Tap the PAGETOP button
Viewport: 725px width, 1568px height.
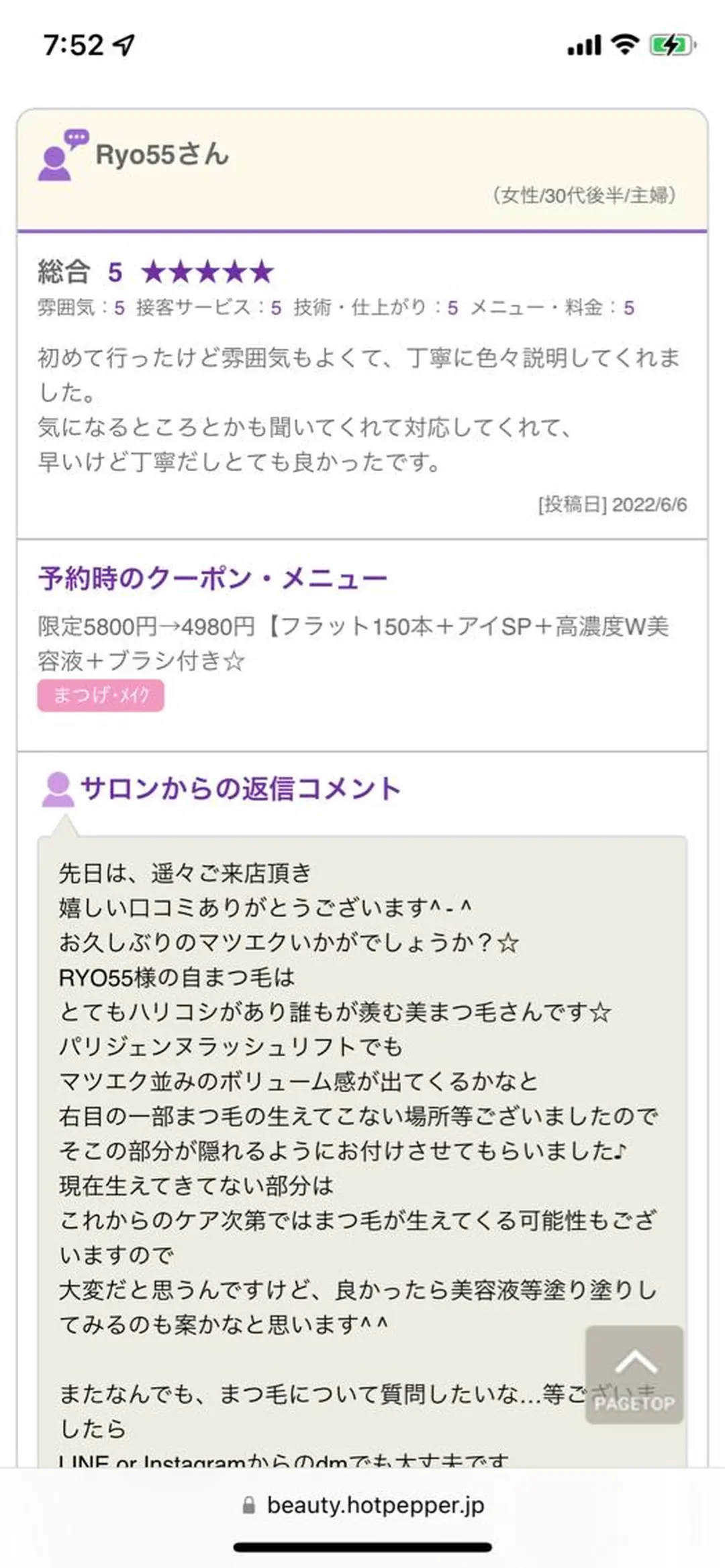click(x=634, y=1374)
